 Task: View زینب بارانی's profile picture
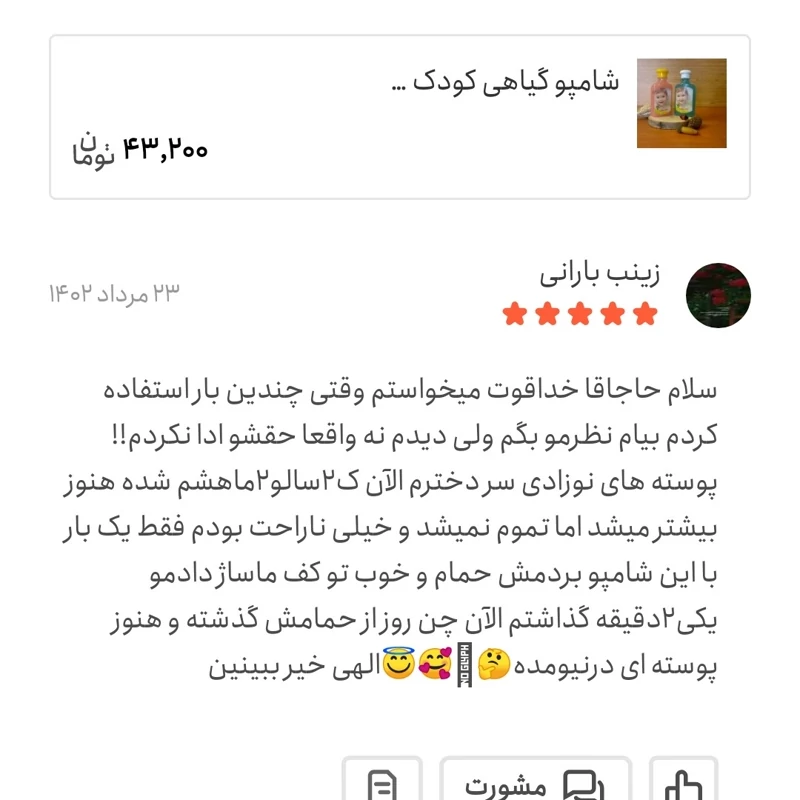718,296
